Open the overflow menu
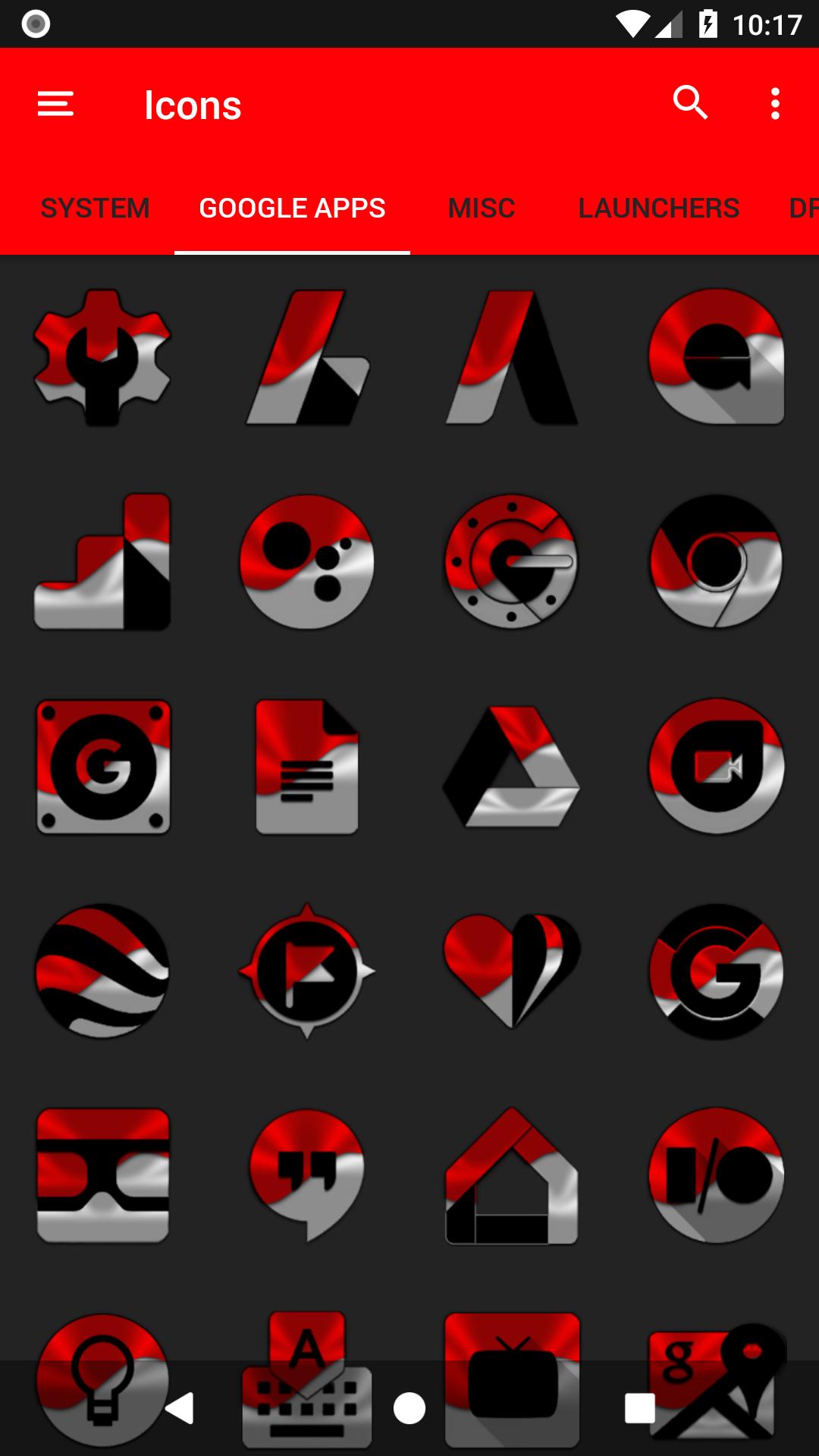The height and width of the screenshot is (1456, 819). pyautogui.click(x=774, y=104)
